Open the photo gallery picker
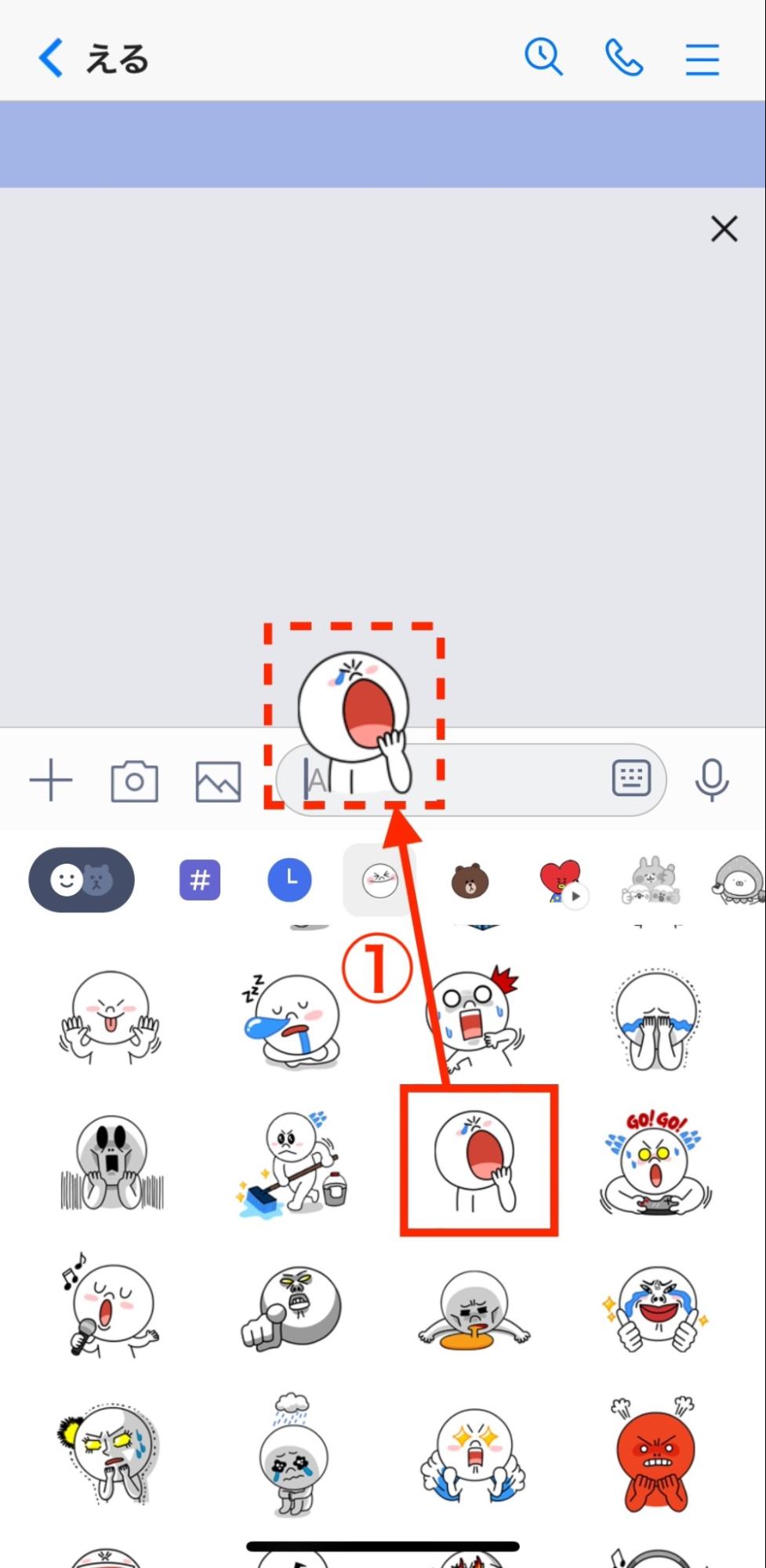Image resolution: width=766 pixels, height=1568 pixels. click(218, 781)
